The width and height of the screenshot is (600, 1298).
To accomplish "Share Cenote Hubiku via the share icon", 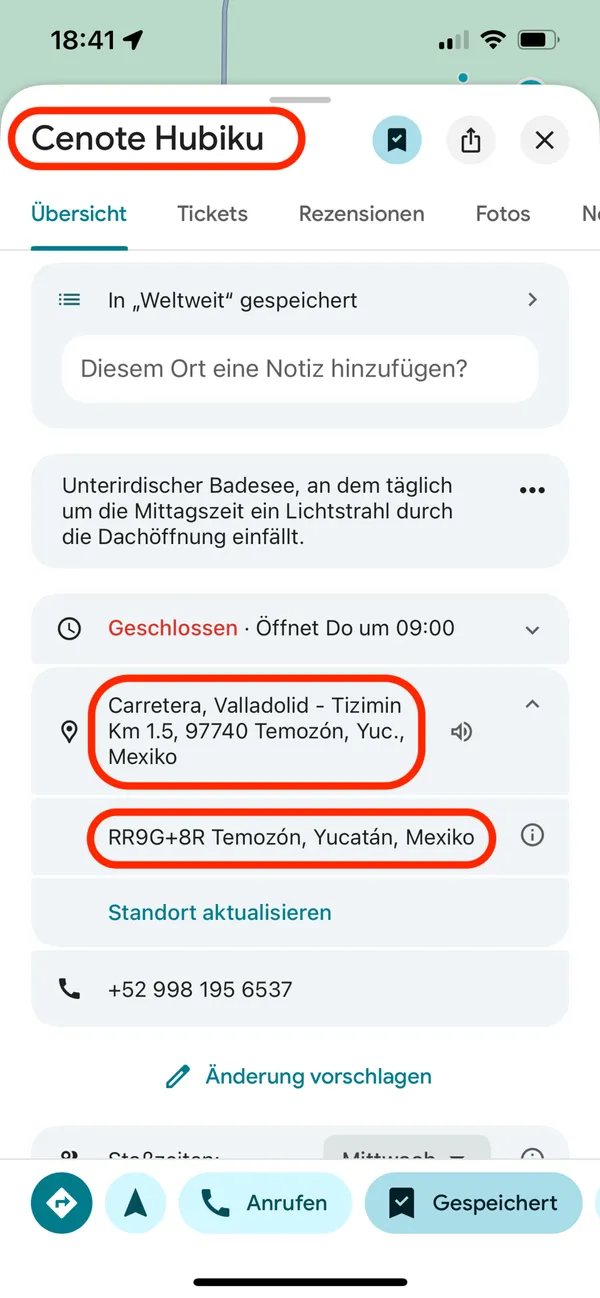I will pyautogui.click(x=471, y=141).
